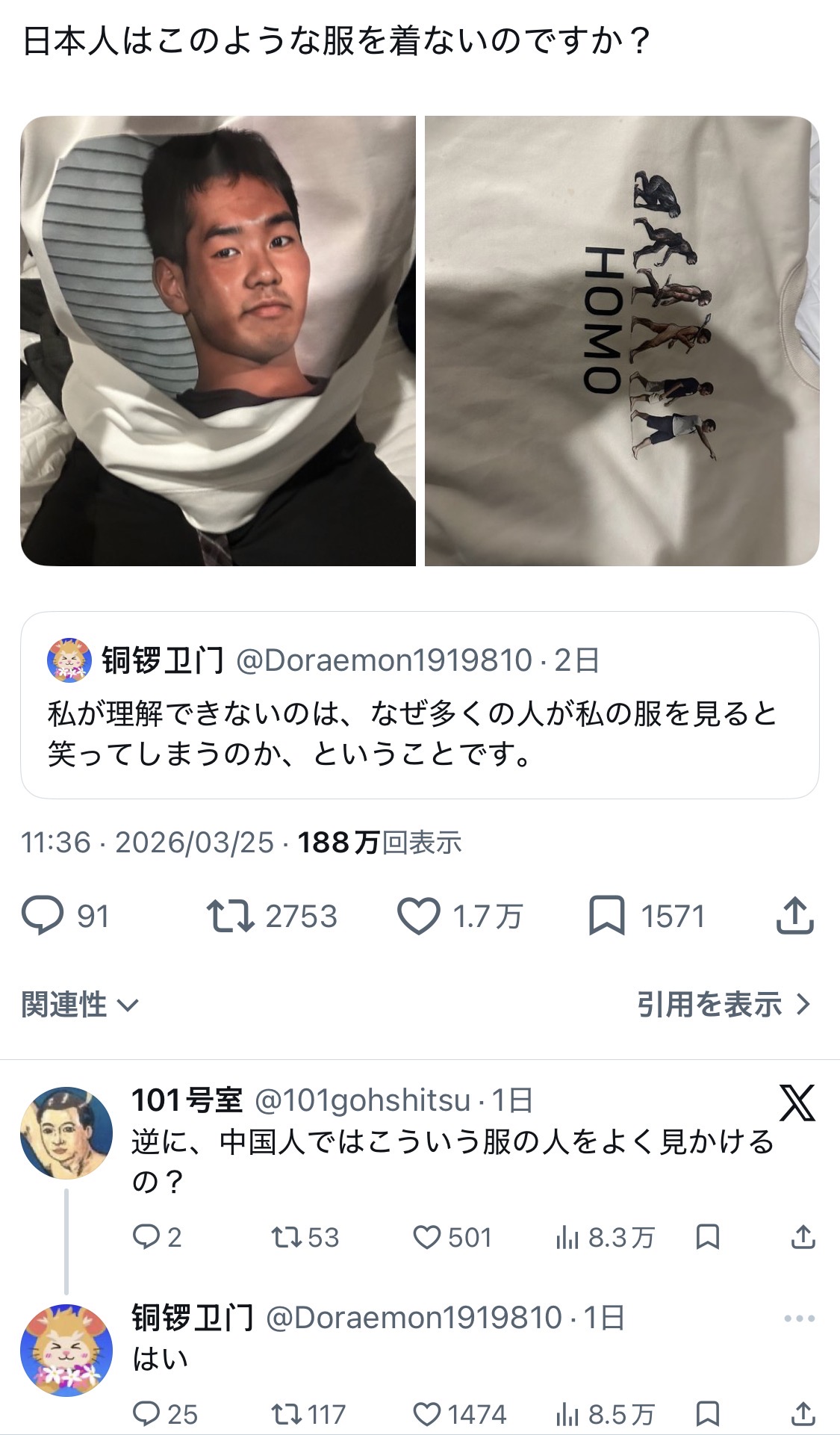Open 101号室's profile avatar
This screenshot has height=1435, width=840.
(x=66, y=1132)
